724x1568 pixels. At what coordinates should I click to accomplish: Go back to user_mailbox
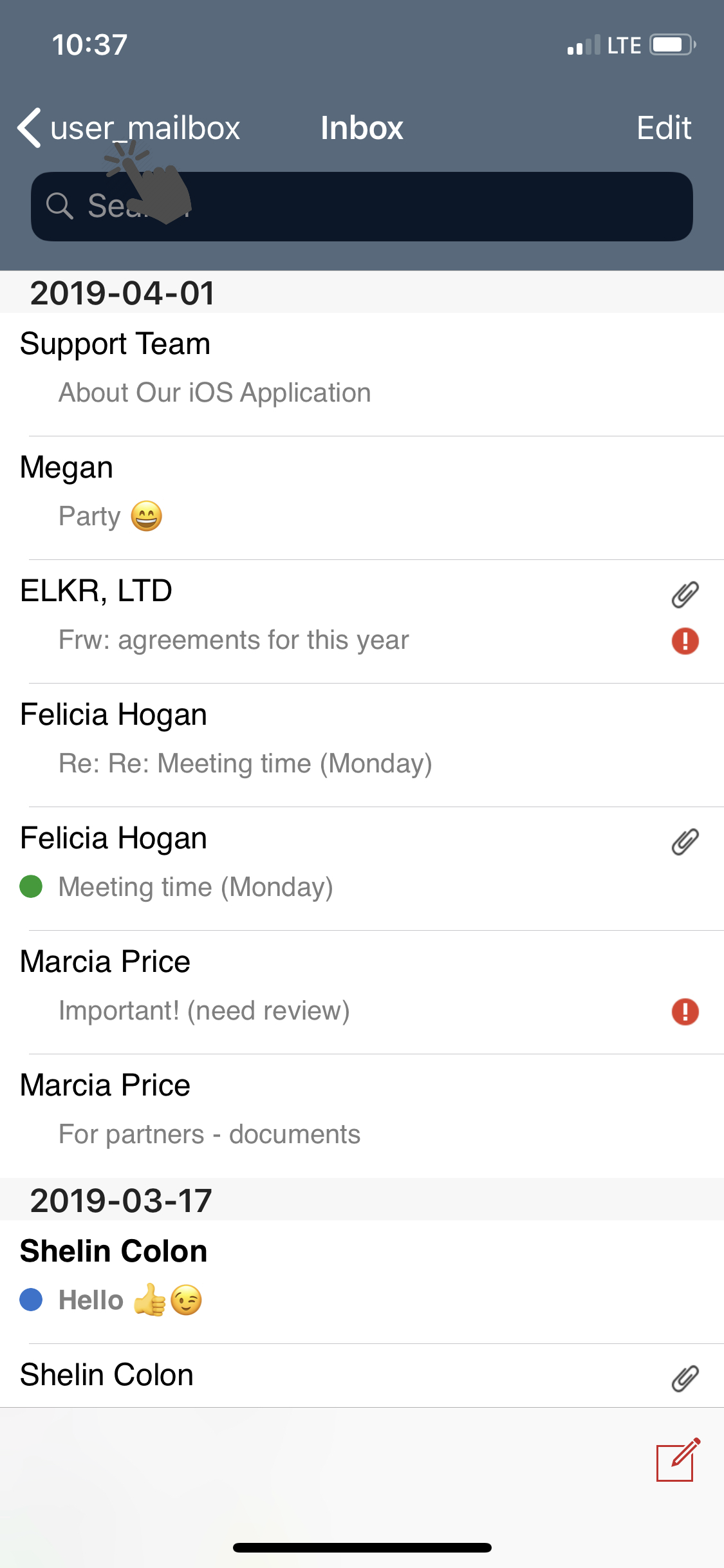129,127
